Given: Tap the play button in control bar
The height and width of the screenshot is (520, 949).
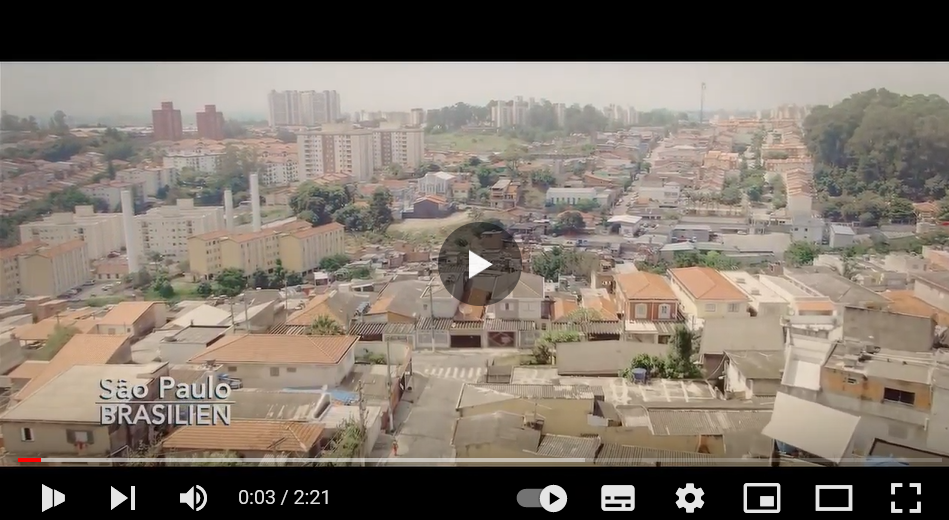Looking at the screenshot, I should [x=52, y=497].
